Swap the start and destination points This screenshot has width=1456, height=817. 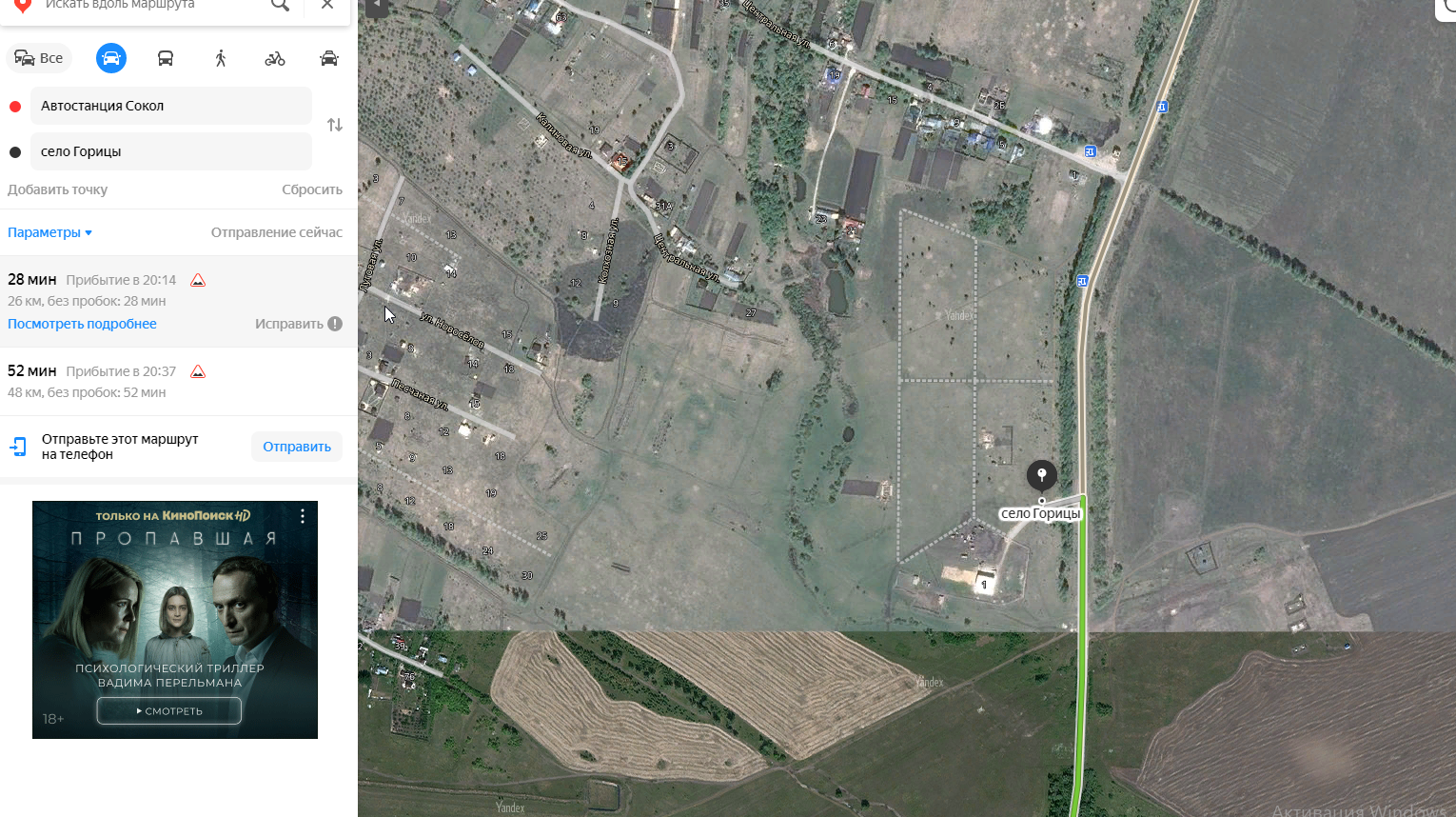coord(335,125)
